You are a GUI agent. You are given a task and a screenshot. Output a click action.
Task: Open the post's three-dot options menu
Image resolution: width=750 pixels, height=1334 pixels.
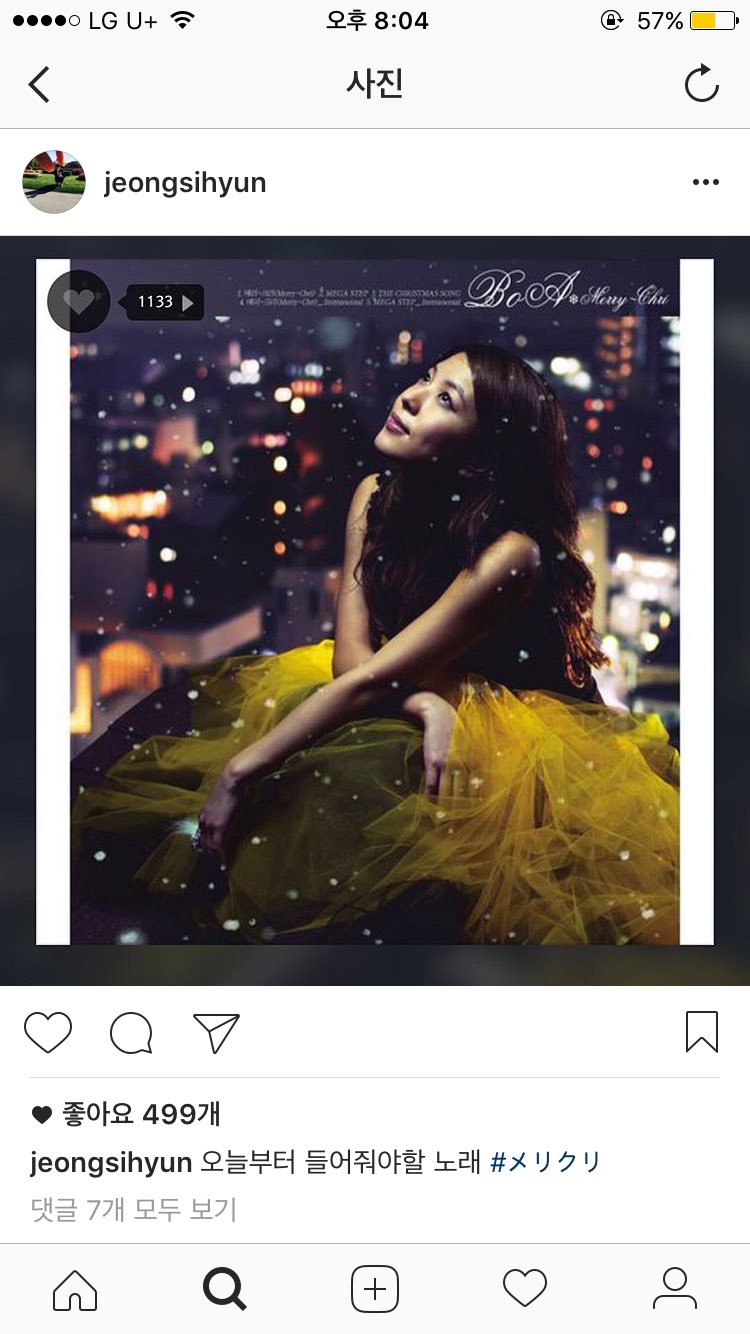click(706, 182)
